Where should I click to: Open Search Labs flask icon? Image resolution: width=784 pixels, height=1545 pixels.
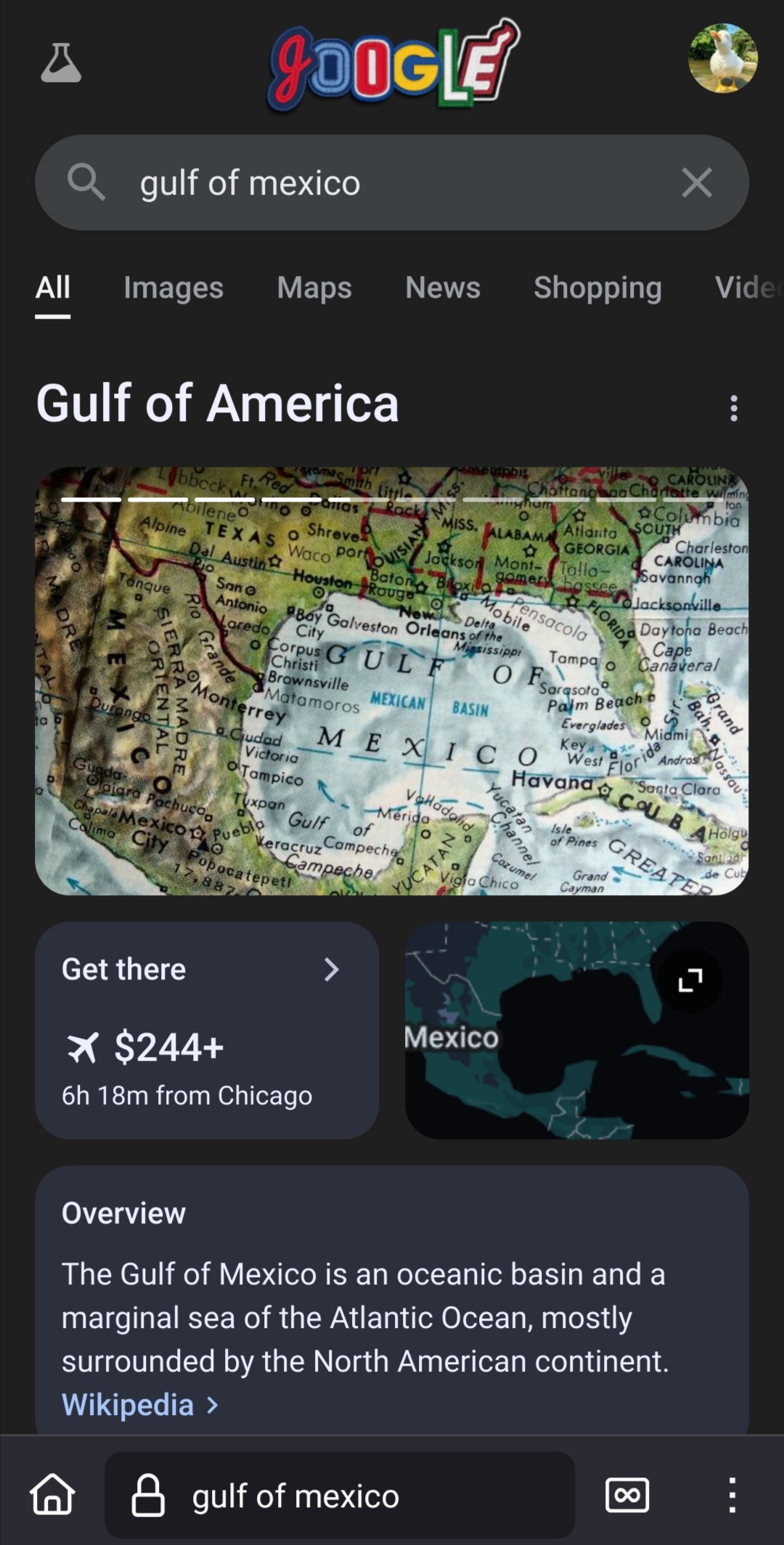[x=61, y=62]
